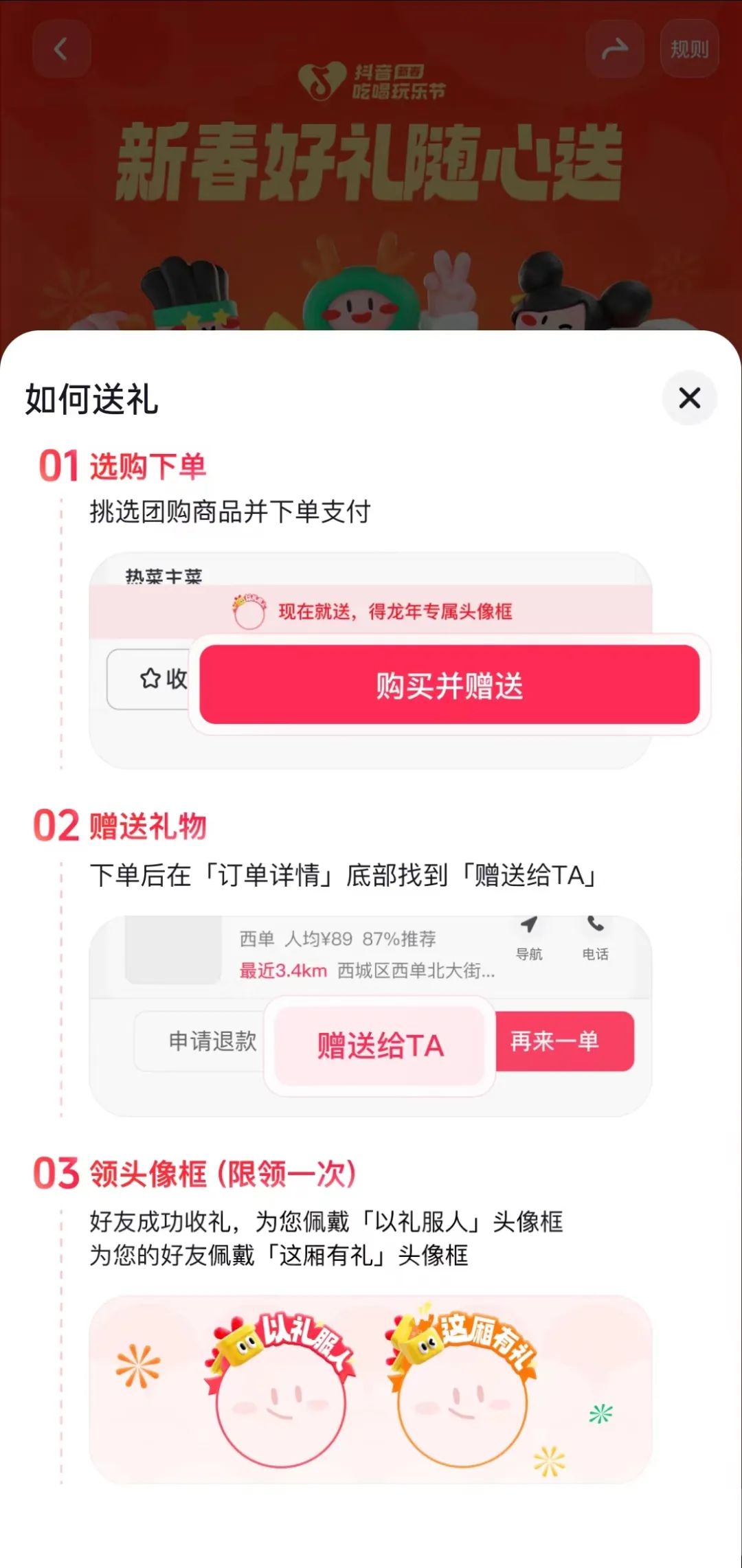The image size is (742, 1568).
Task: Go back using the top-left arrow
Action: 61,49
